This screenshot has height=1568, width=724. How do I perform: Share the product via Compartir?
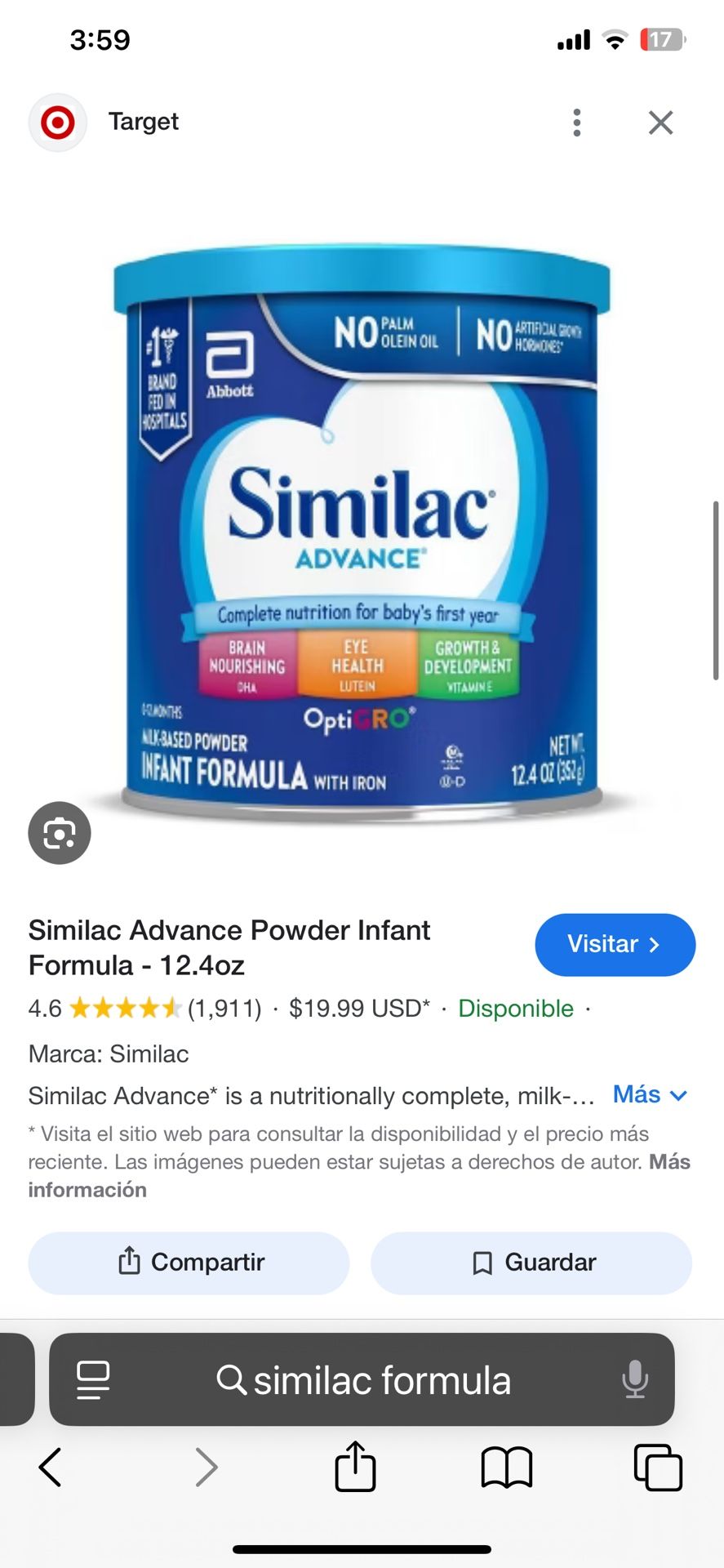pyautogui.click(x=189, y=1263)
